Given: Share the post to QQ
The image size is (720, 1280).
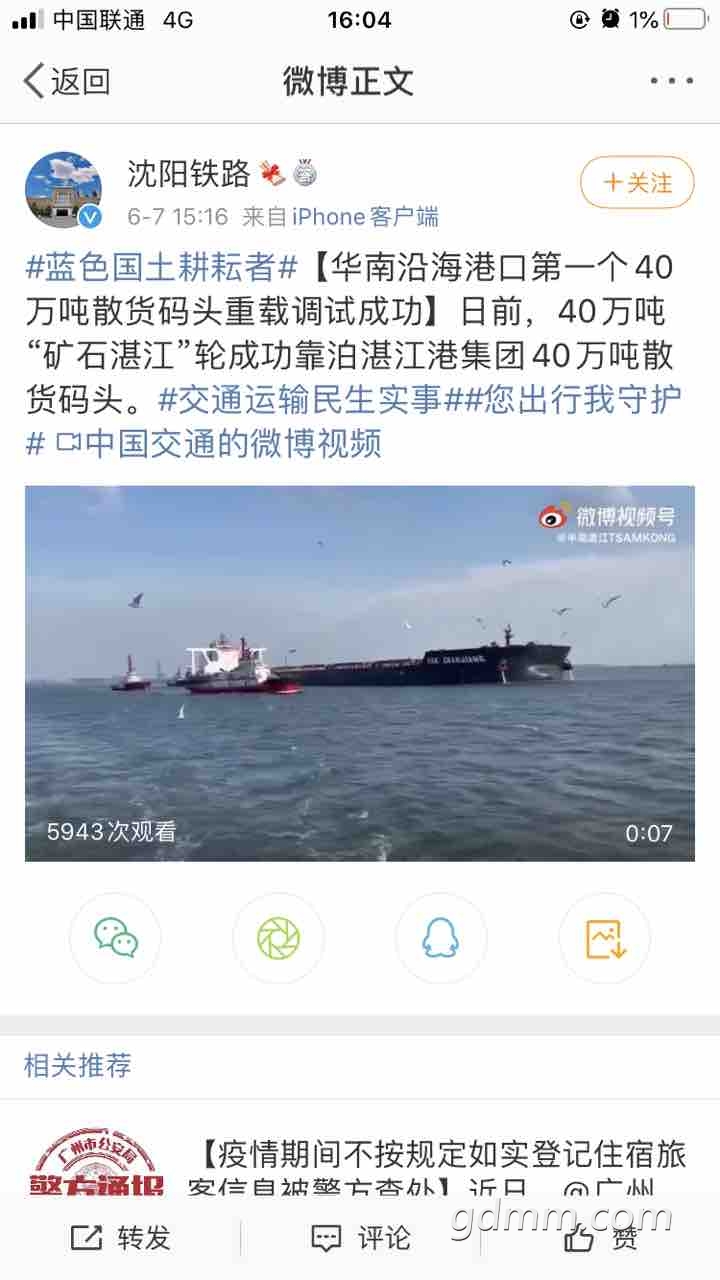Looking at the screenshot, I should coord(441,938).
